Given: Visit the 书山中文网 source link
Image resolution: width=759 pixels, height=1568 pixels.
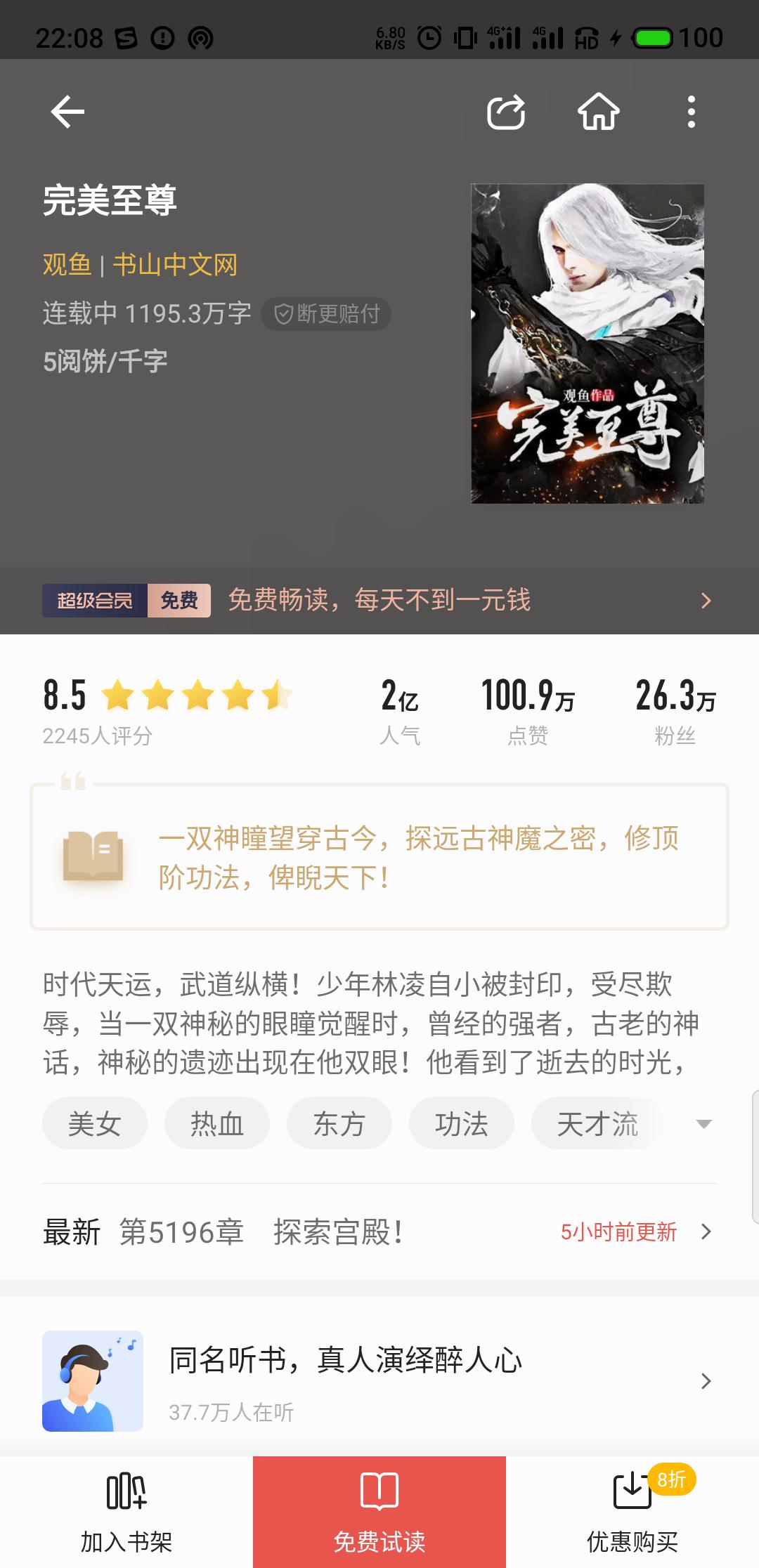Looking at the screenshot, I should pos(176,265).
